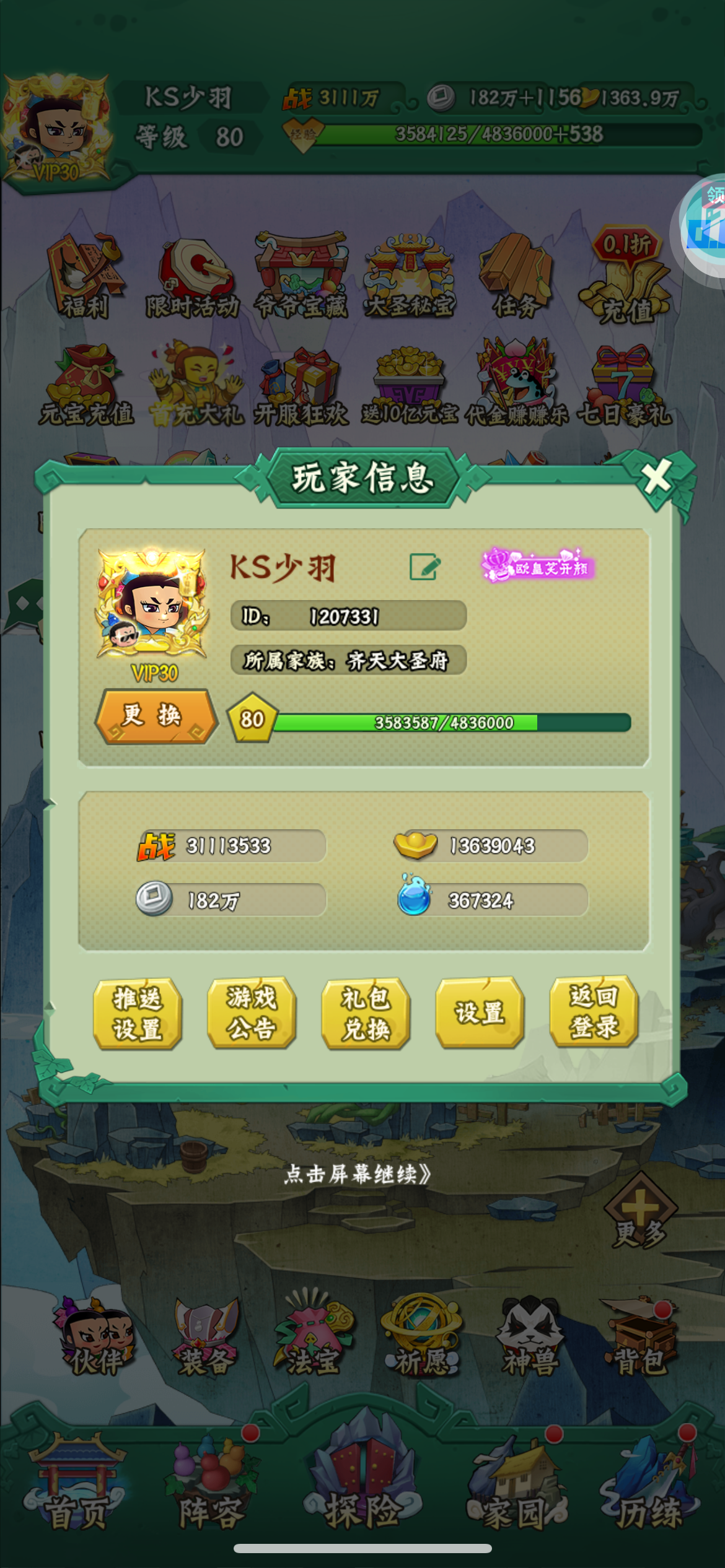
Task: Tap the 更换 avatar button
Action: (155, 716)
